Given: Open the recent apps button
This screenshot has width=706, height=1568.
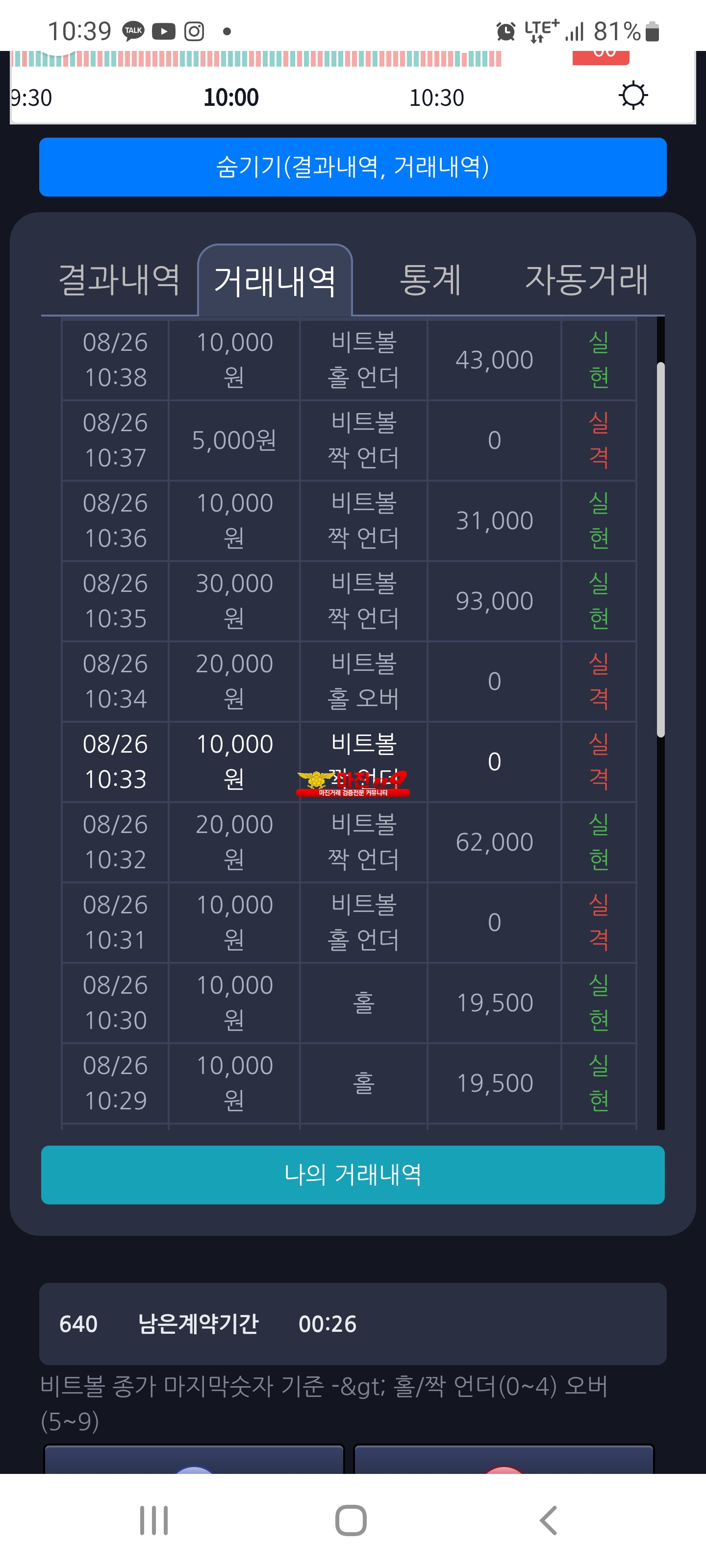Looking at the screenshot, I should 153,1520.
